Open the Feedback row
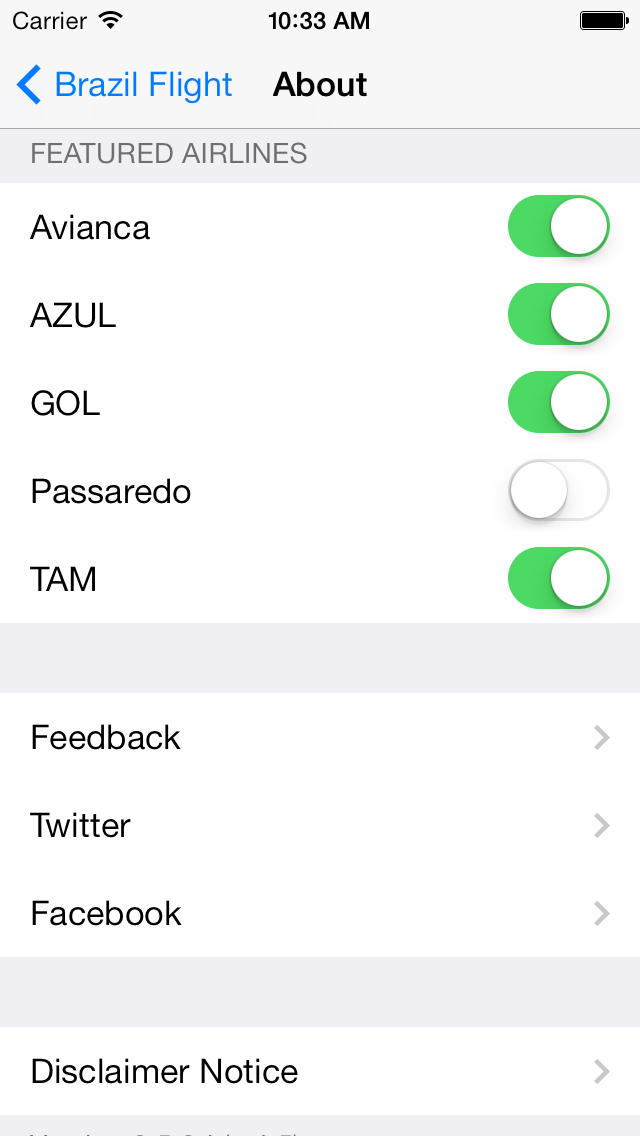The image size is (640, 1136). (320, 737)
